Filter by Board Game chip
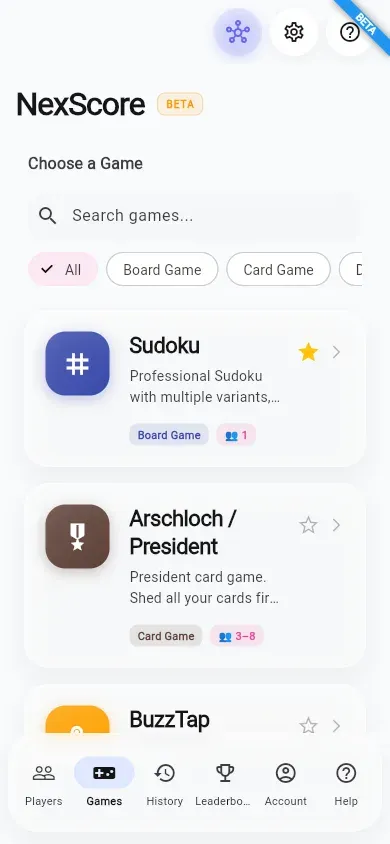The height and width of the screenshot is (844, 390). [162, 269]
